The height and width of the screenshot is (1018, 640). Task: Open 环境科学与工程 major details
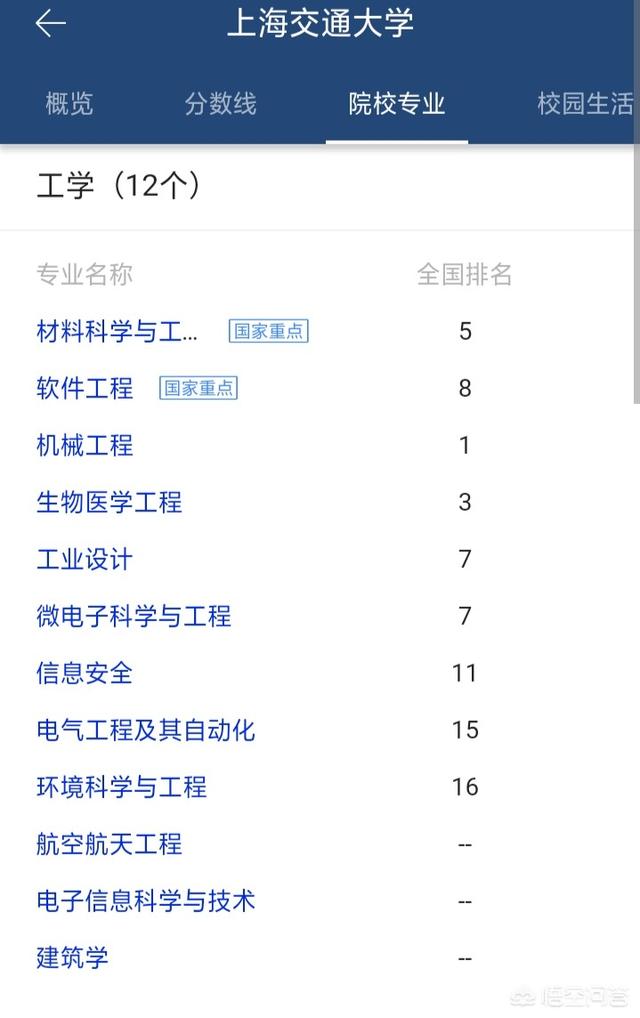(122, 787)
